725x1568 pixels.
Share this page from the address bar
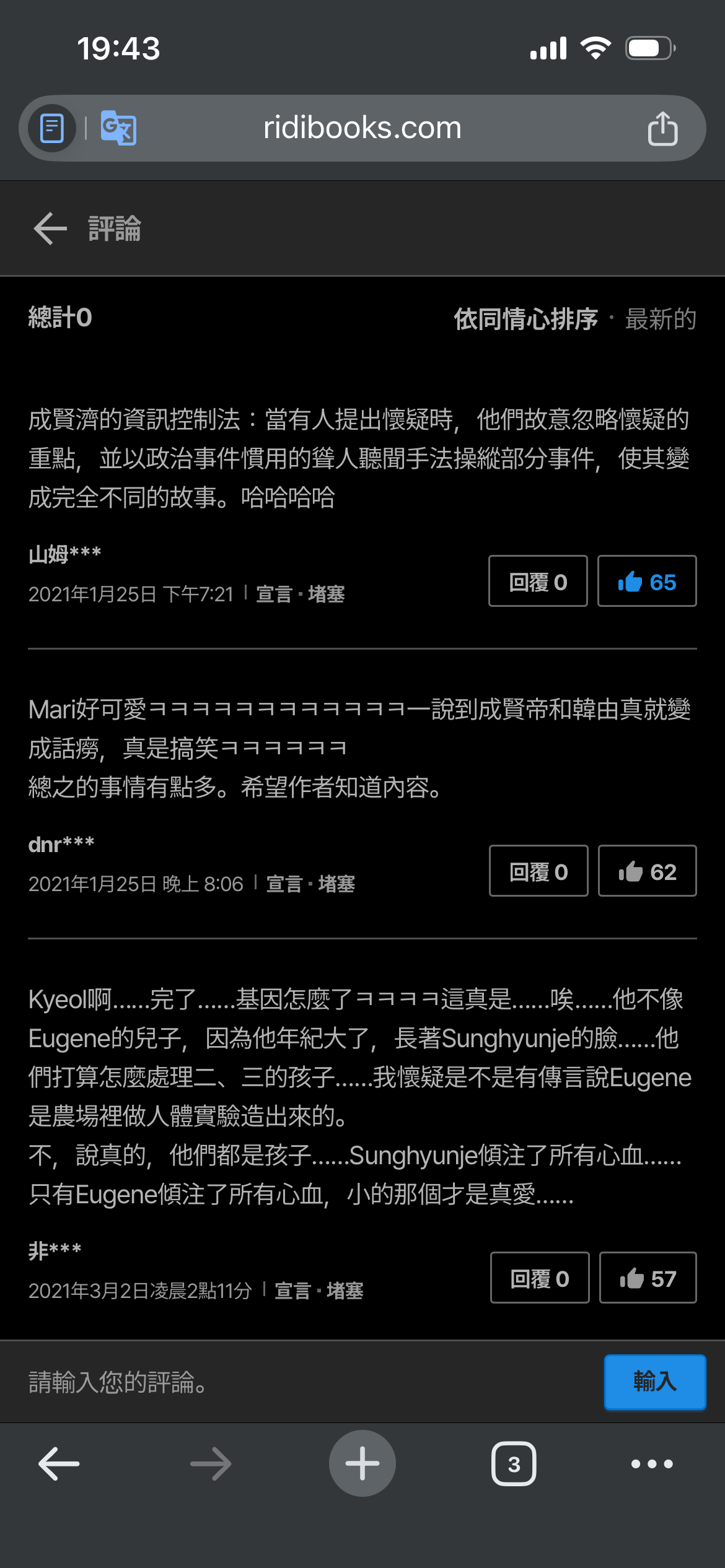tap(662, 129)
